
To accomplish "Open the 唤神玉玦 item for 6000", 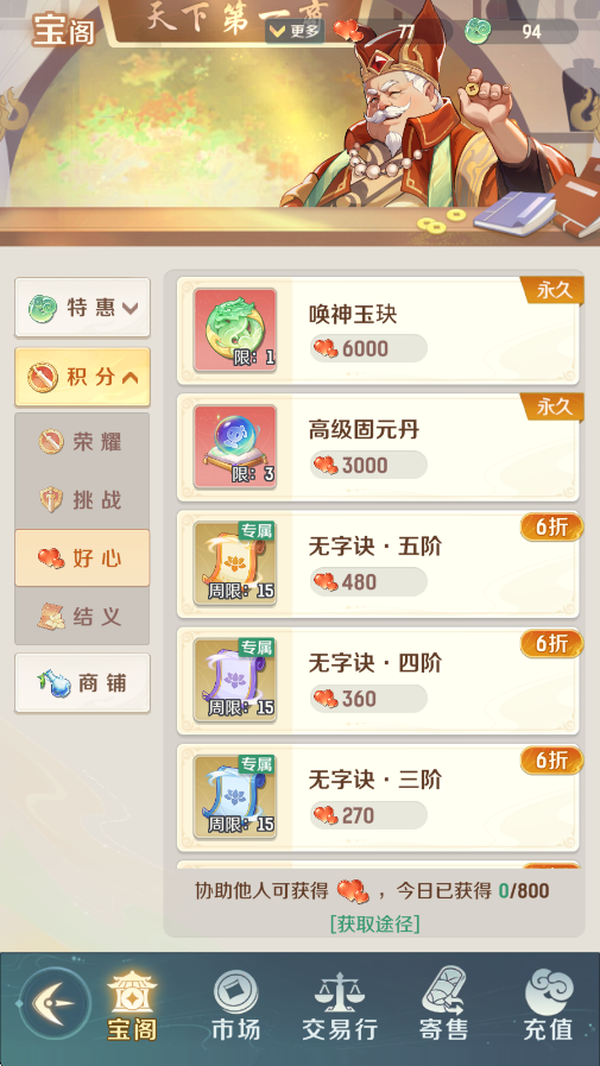I will 378,331.
